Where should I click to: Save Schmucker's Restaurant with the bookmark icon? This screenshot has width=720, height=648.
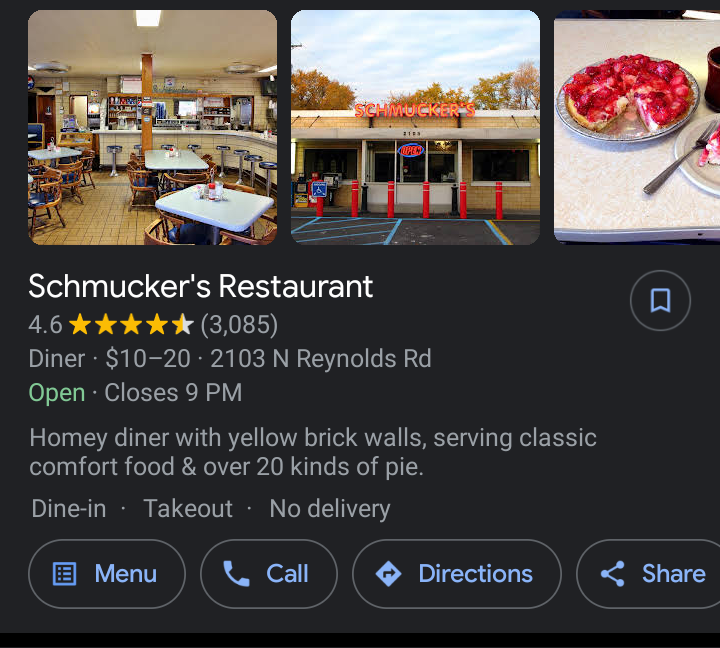tap(660, 301)
